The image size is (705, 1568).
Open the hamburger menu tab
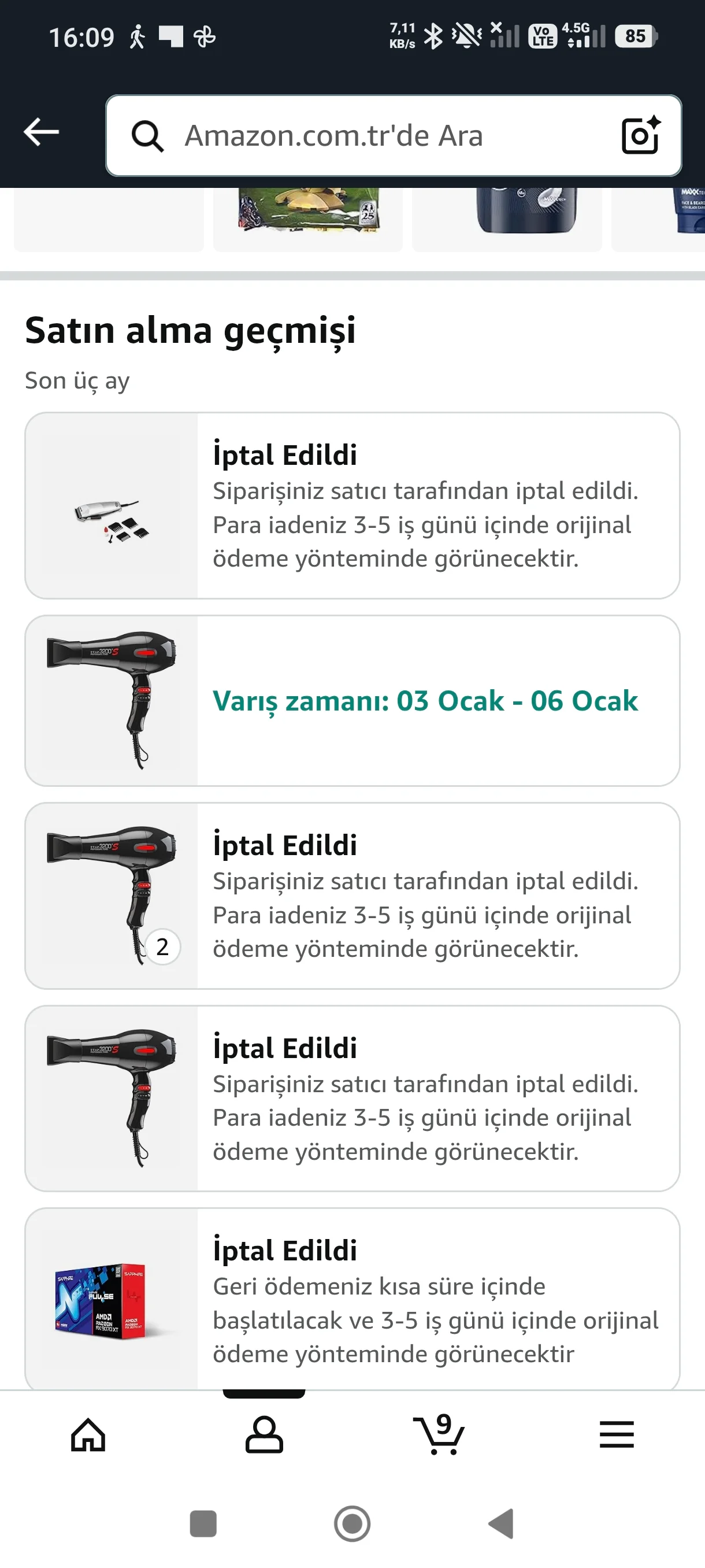coord(616,1435)
